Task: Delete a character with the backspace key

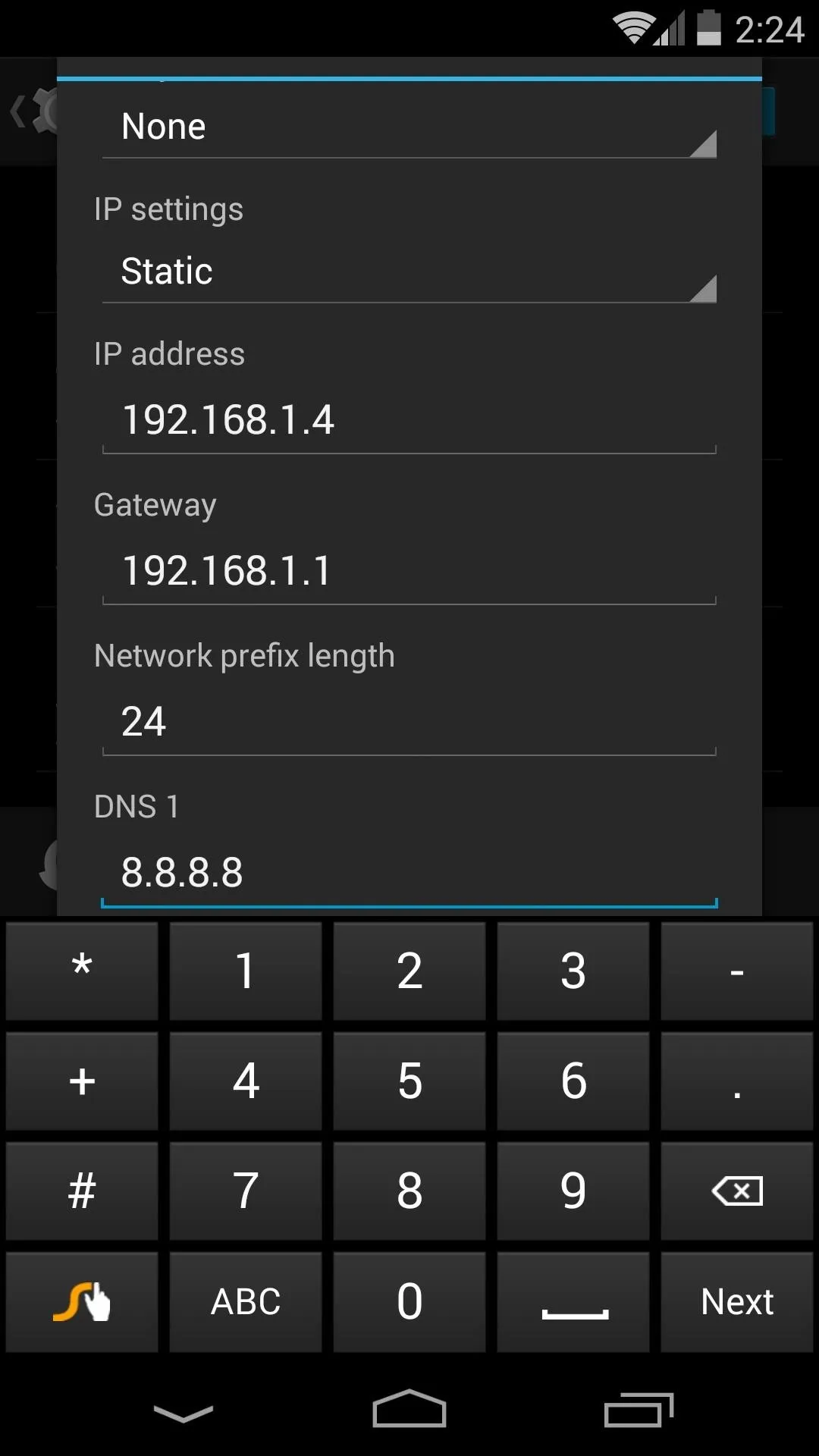Action: point(737,1191)
